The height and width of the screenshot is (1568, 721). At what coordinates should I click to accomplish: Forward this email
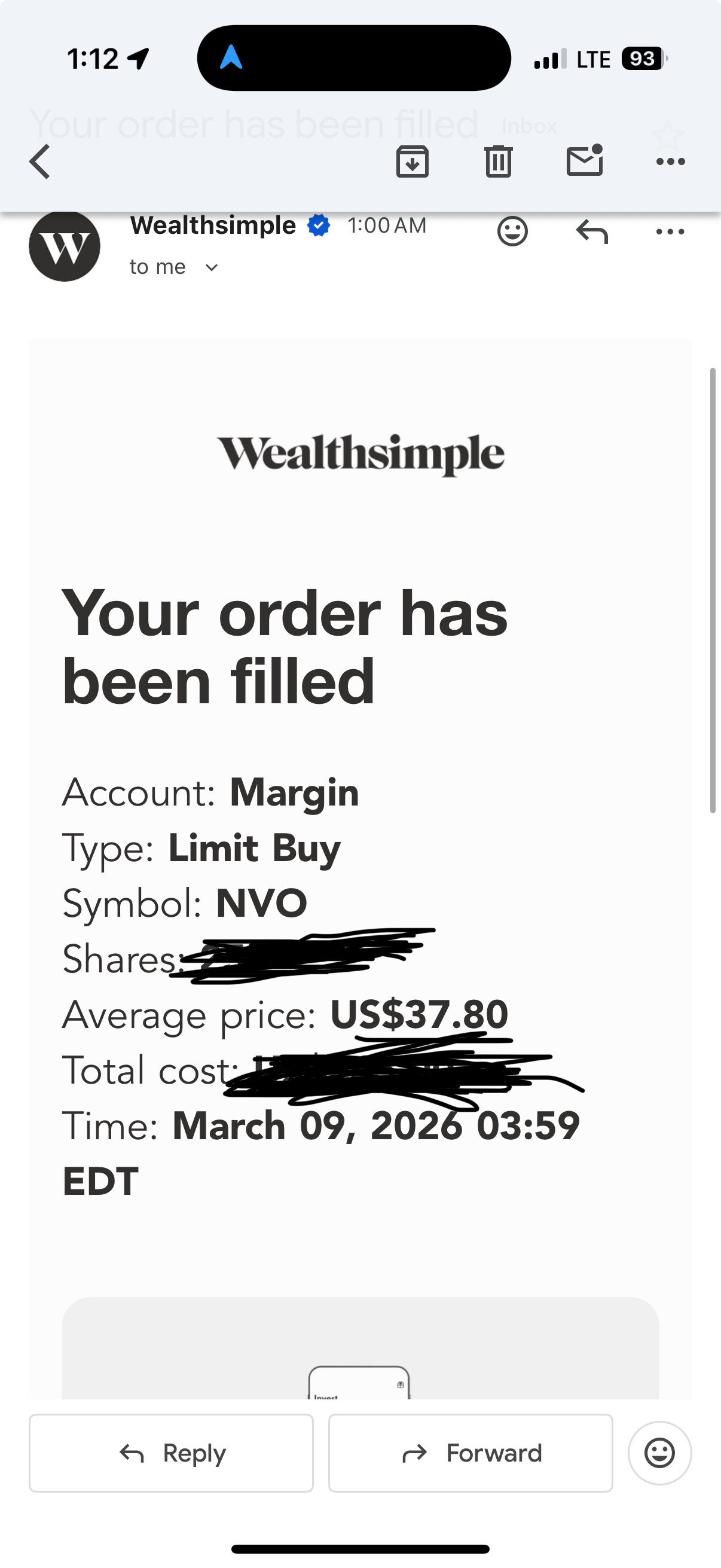point(471,1453)
